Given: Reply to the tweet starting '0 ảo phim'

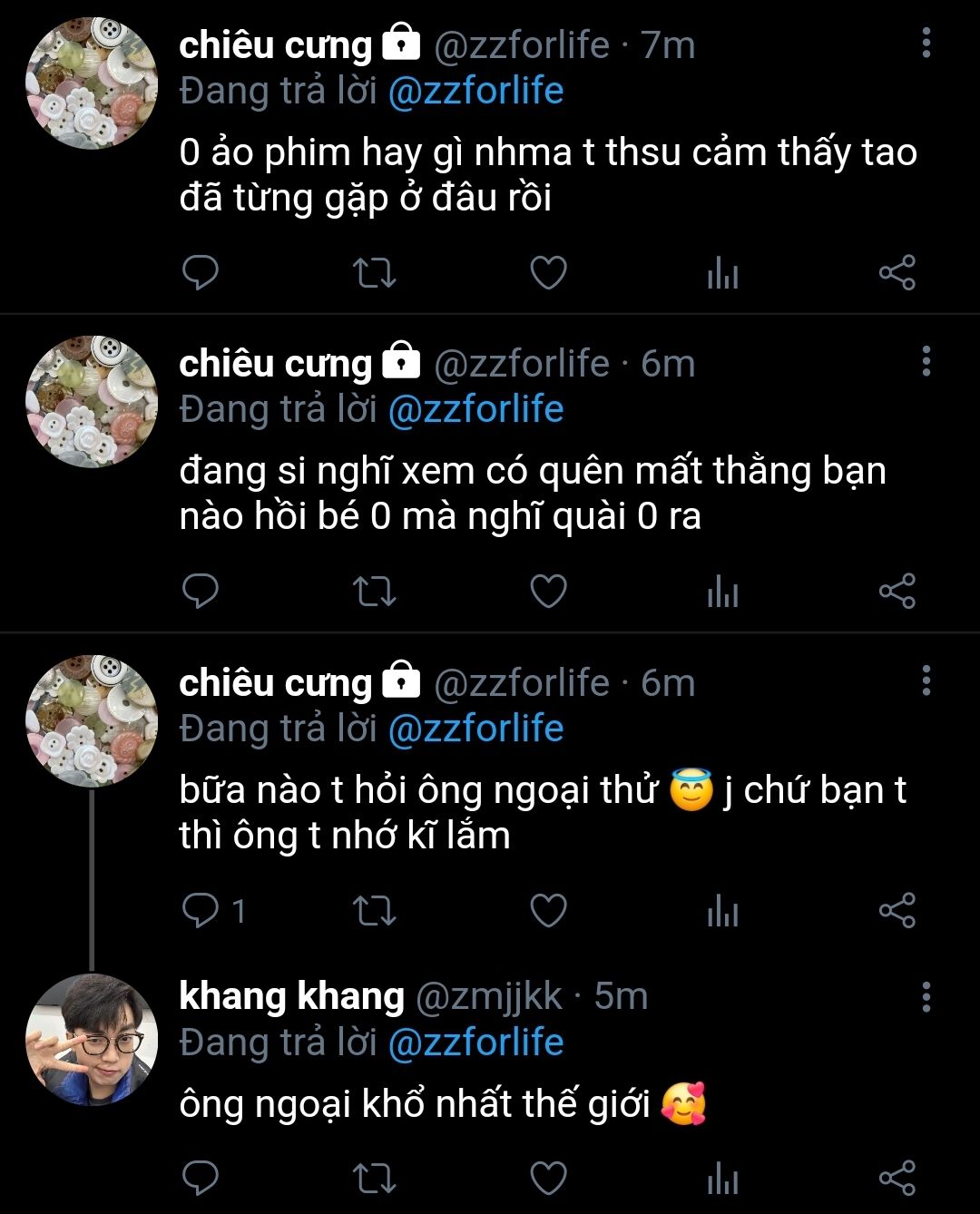Looking at the screenshot, I should tap(201, 272).
